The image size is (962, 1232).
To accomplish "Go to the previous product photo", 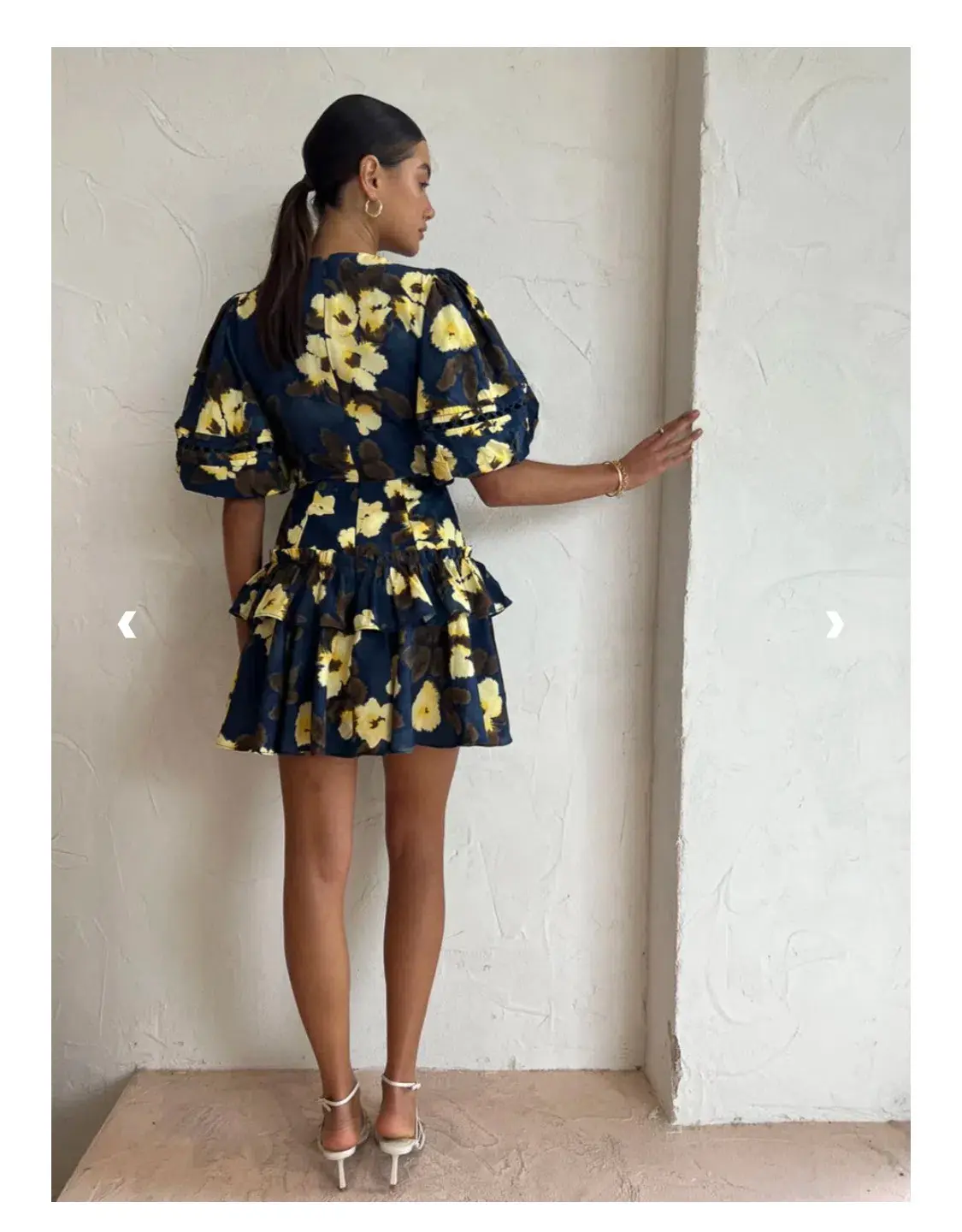I will coord(127,625).
